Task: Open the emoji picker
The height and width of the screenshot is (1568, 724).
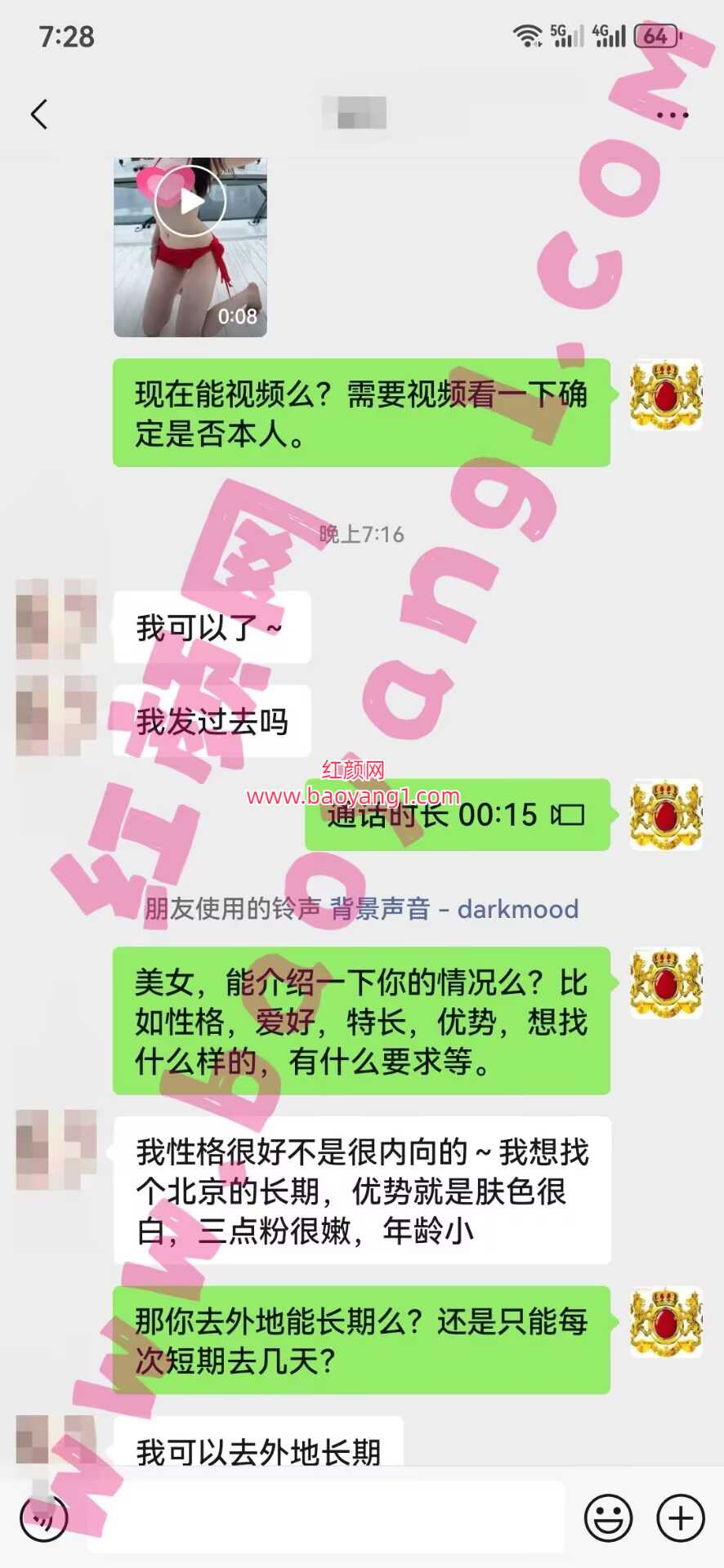Action: [609, 1518]
